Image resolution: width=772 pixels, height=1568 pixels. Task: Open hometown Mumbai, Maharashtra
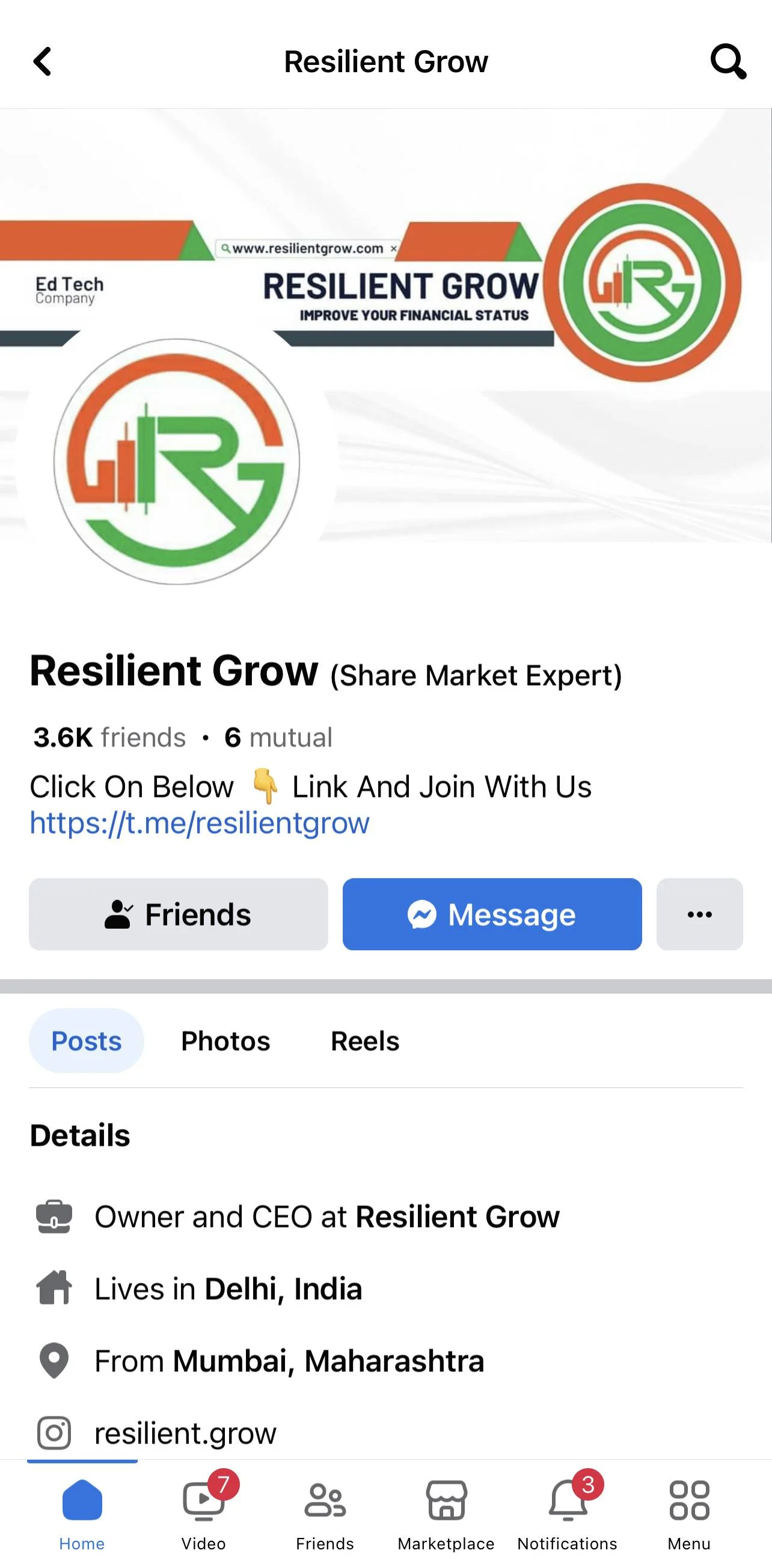[x=328, y=1360]
